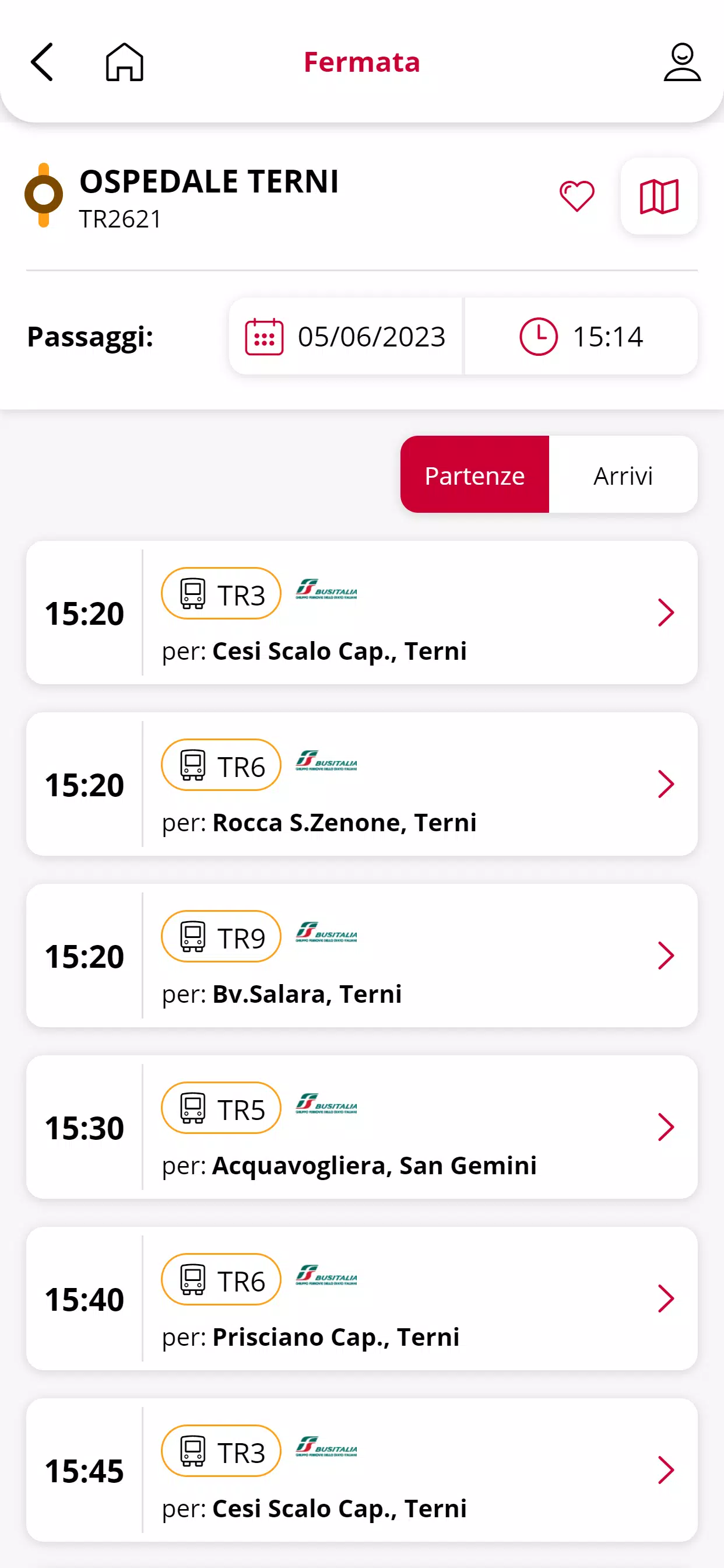Switch to the Arrivi tab
The height and width of the screenshot is (1568, 724).
(623, 474)
